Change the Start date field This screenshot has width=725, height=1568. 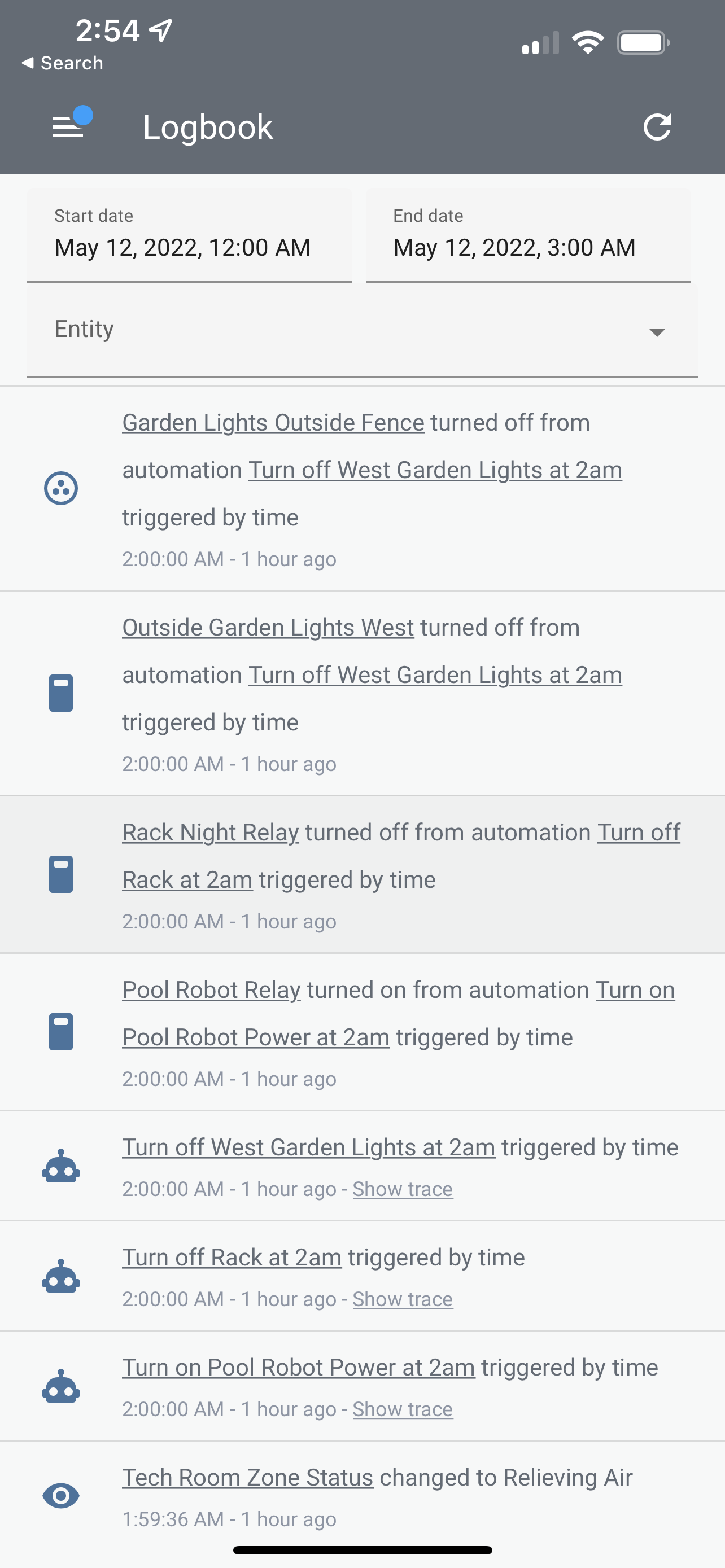tap(189, 235)
